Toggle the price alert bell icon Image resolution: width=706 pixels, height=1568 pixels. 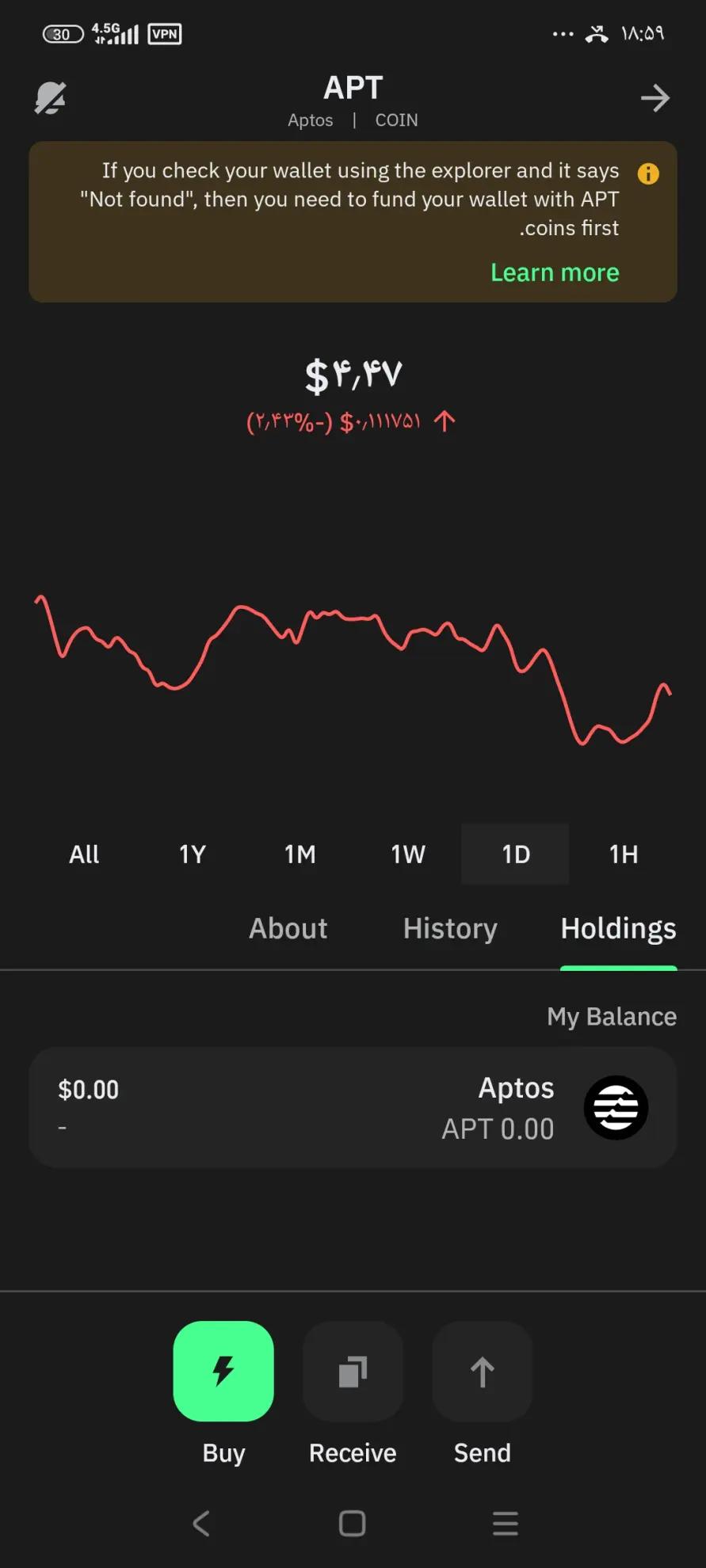50,98
